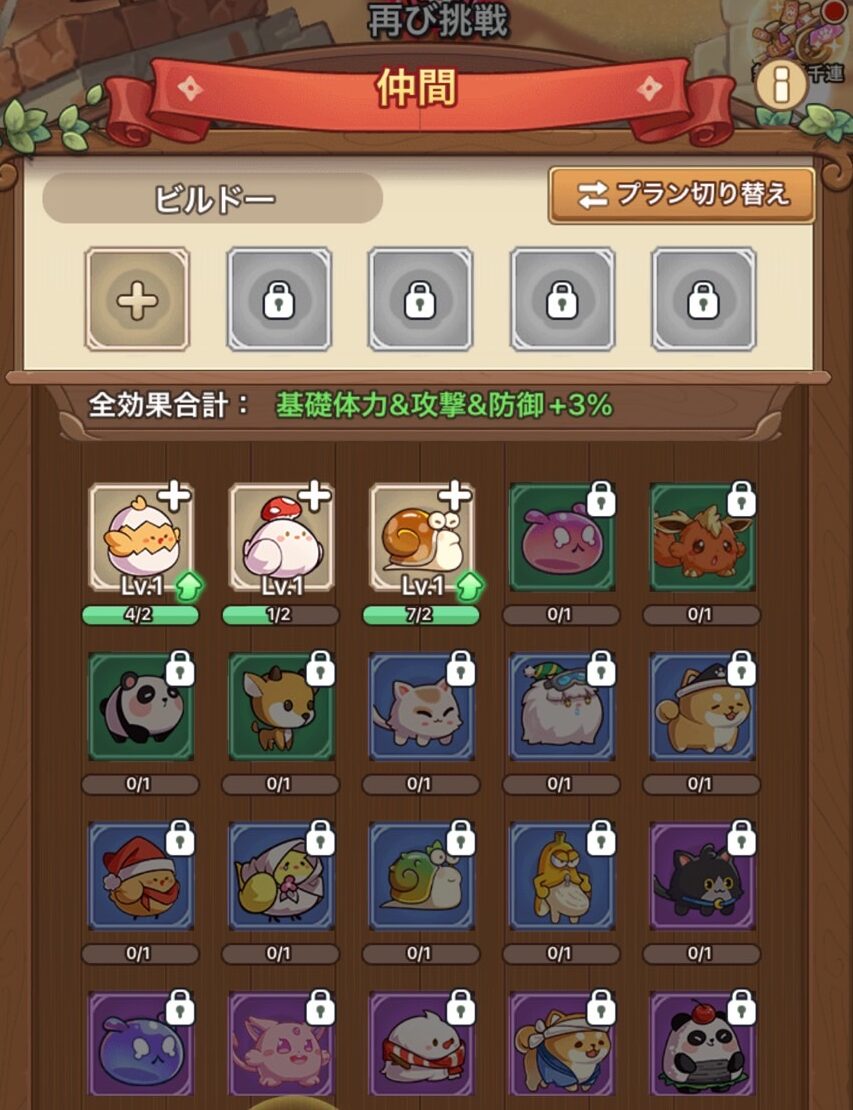Select the hatching chick egg companion
853x1110 pixels.
(140, 538)
